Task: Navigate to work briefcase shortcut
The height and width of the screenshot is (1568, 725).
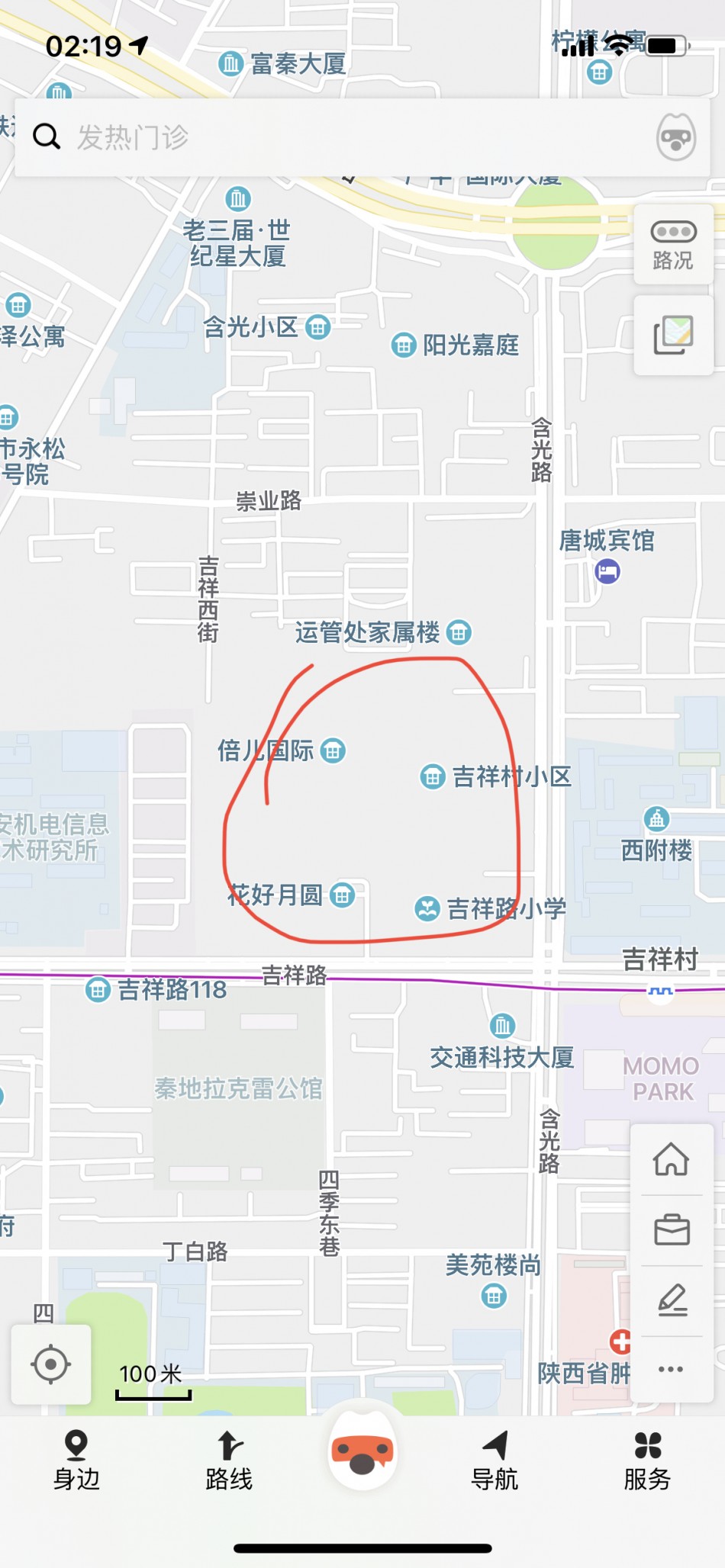Action: click(x=672, y=1229)
